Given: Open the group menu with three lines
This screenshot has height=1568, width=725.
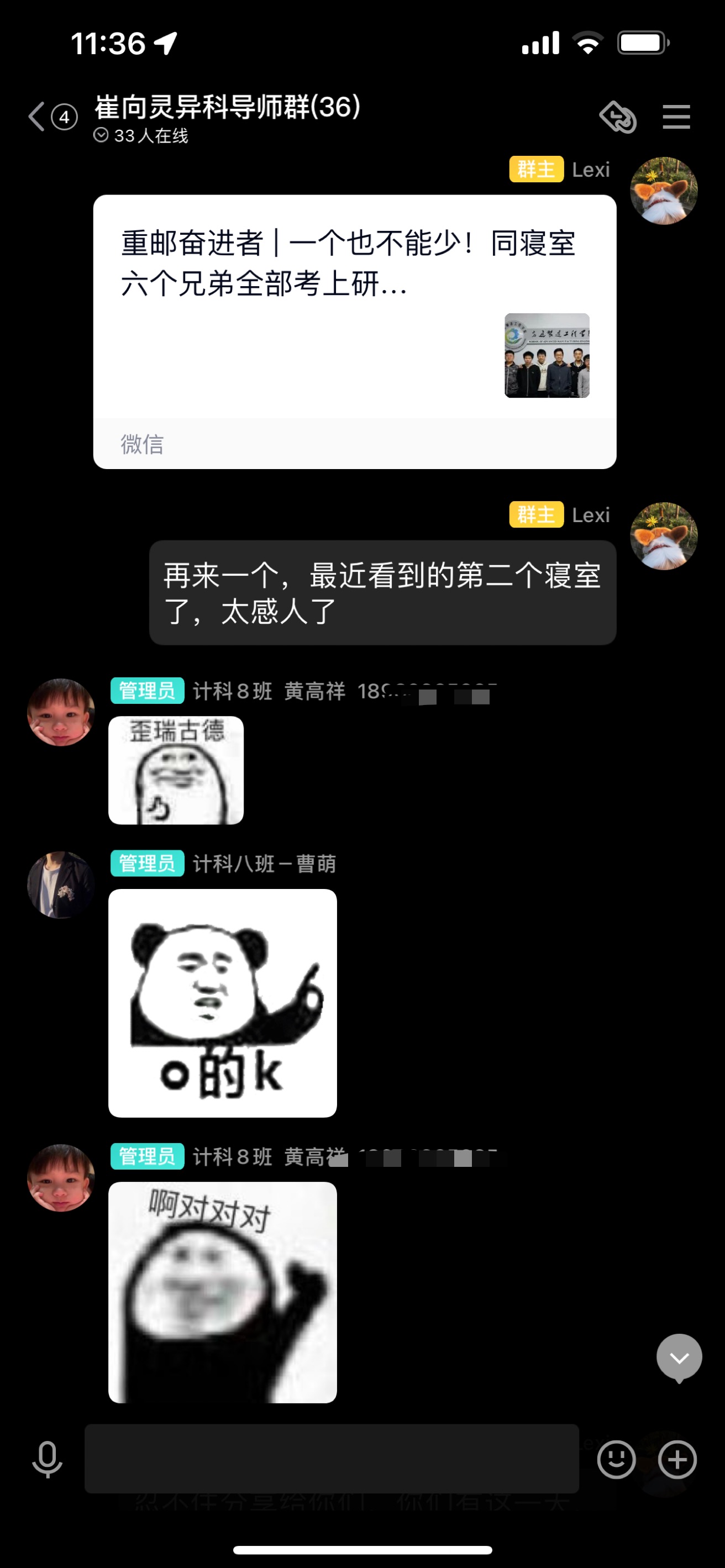Looking at the screenshot, I should pos(676,117).
